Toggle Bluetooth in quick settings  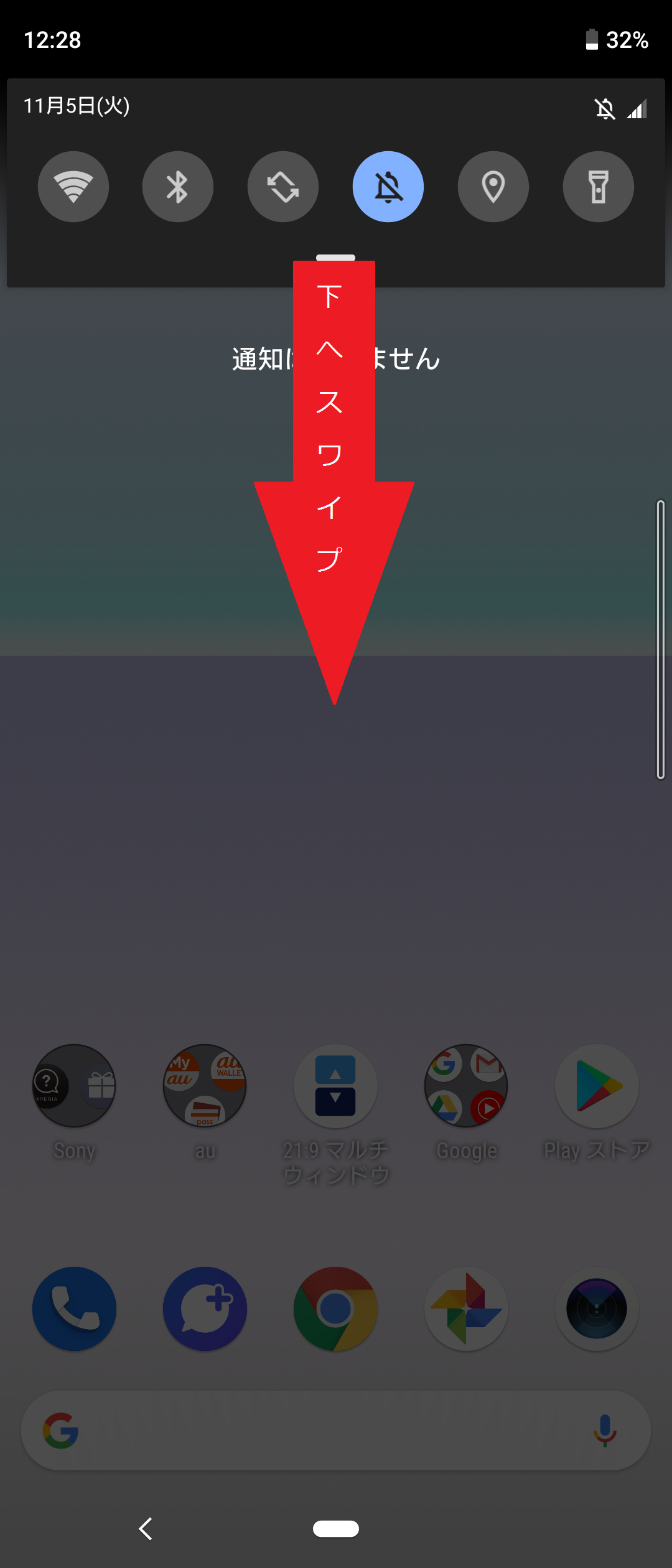[x=178, y=186]
